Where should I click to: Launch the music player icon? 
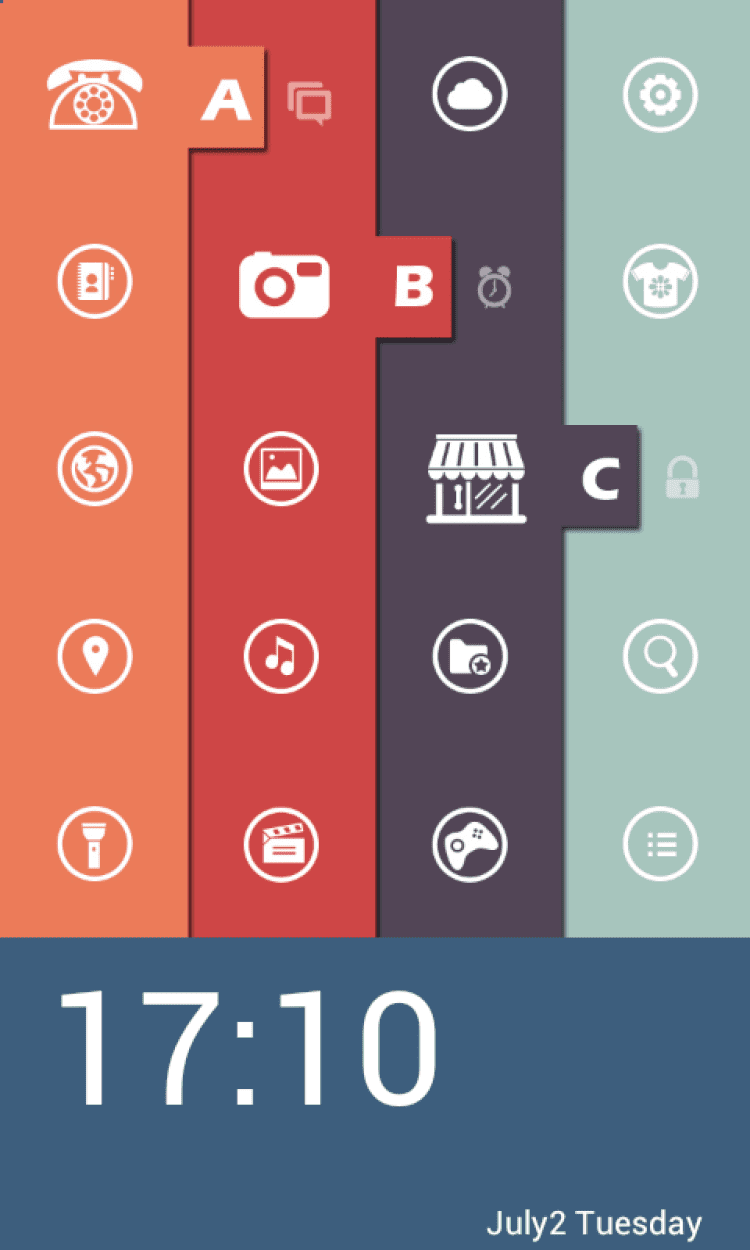click(281, 656)
